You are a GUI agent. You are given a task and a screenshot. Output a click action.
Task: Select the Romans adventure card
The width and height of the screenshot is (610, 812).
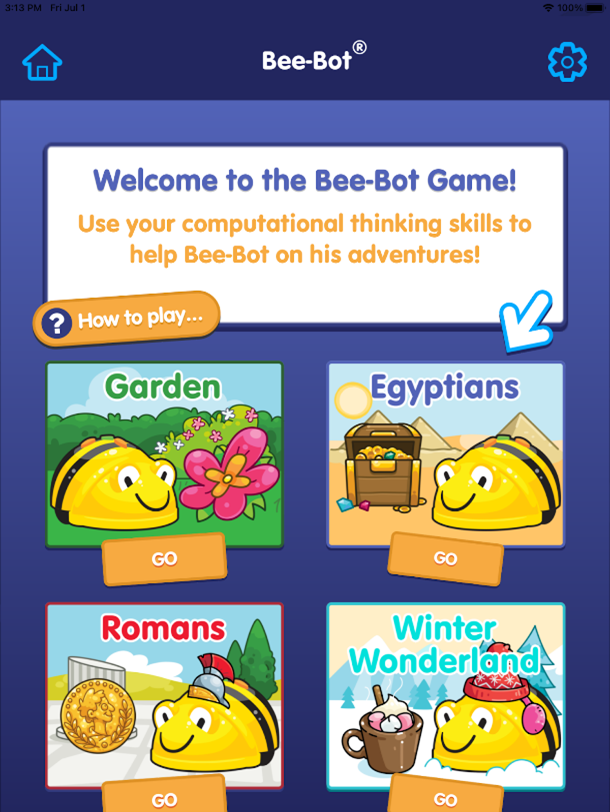click(164, 690)
